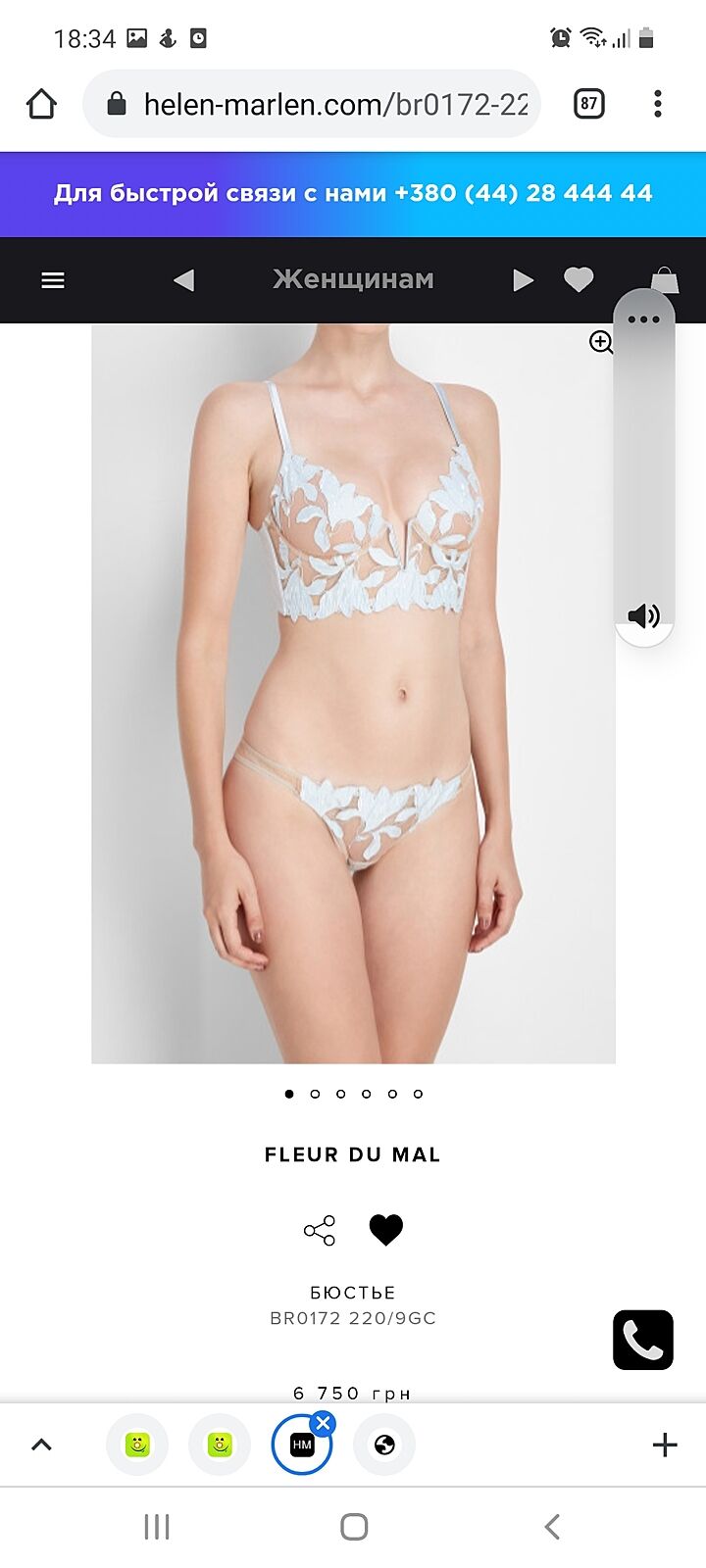Open the browser overflow menu
This screenshot has width=706, height=1568.
click(x=658, y=104)
